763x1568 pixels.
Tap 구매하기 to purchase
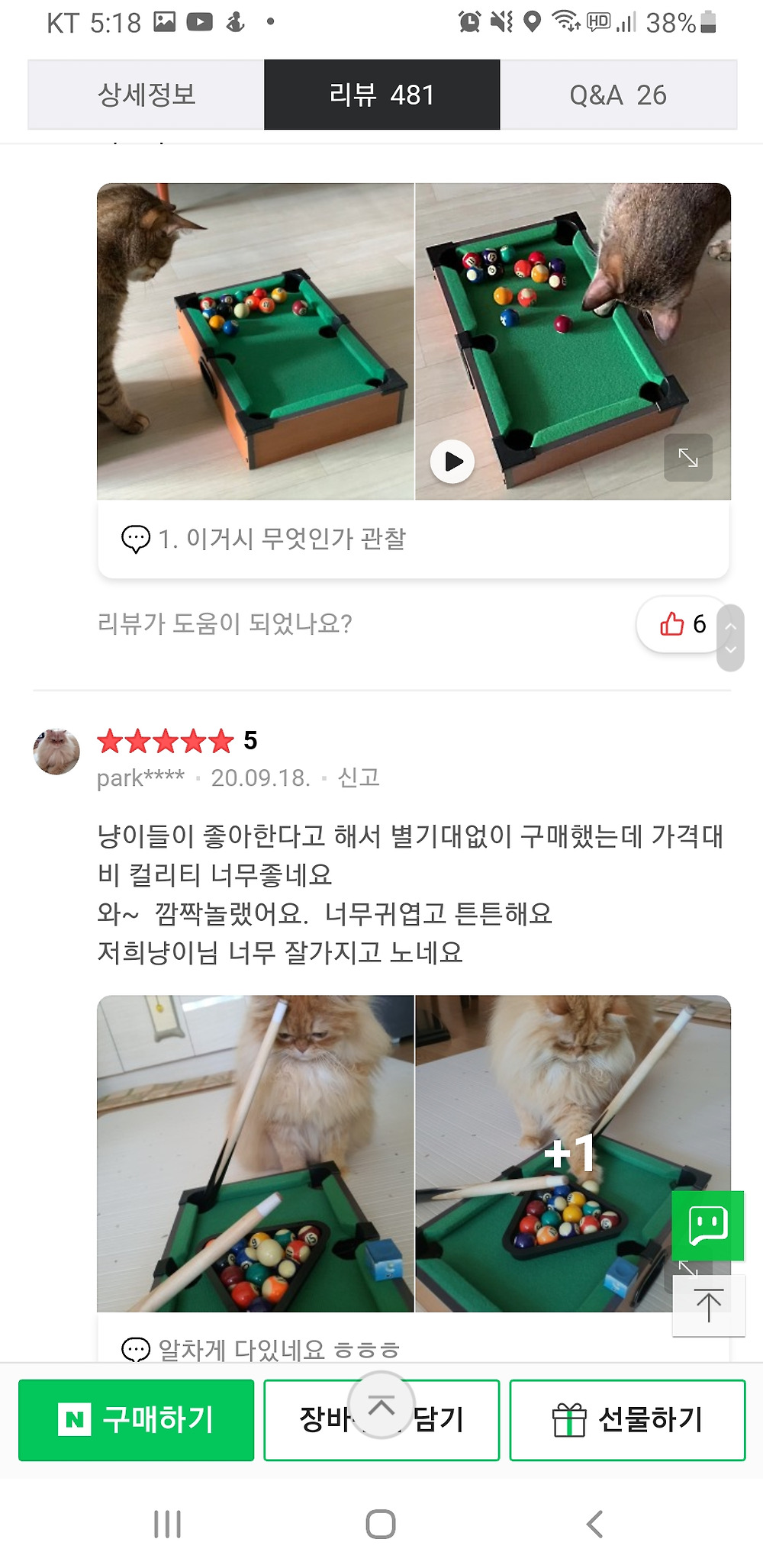137,1420
